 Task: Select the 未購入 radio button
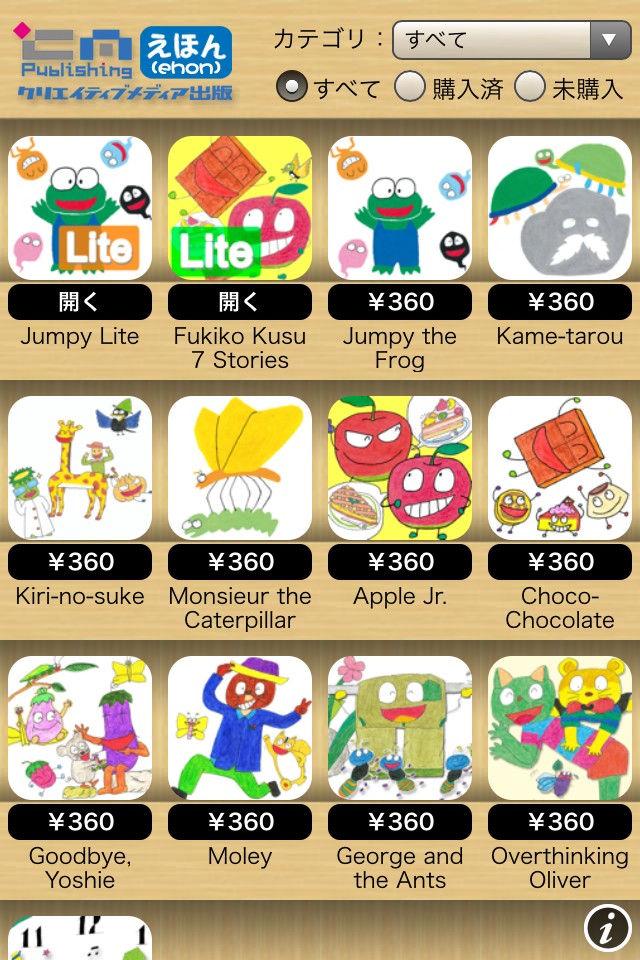click(x=529, y=87)
